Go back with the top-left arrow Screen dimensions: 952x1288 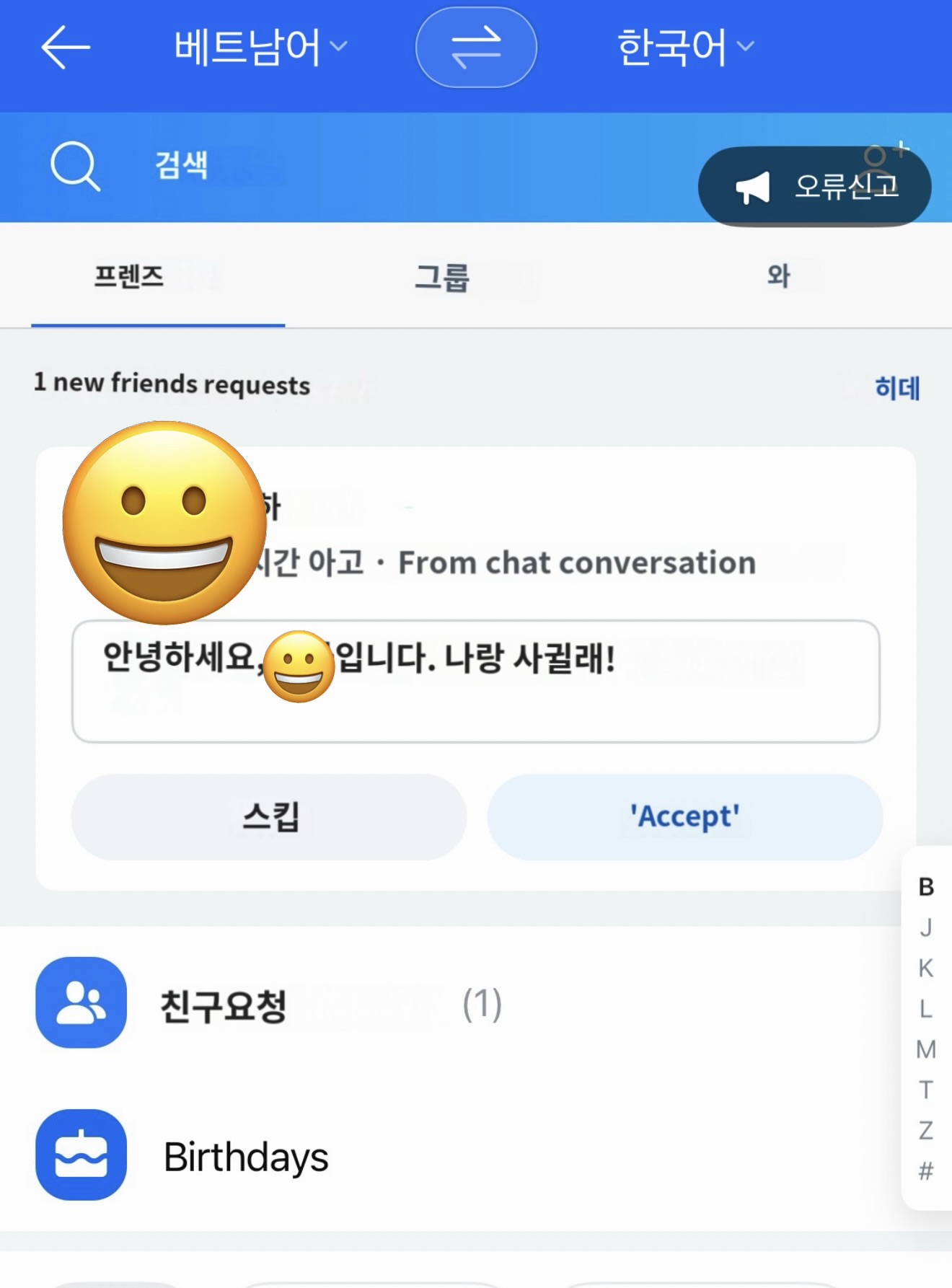tap(65, 48)
